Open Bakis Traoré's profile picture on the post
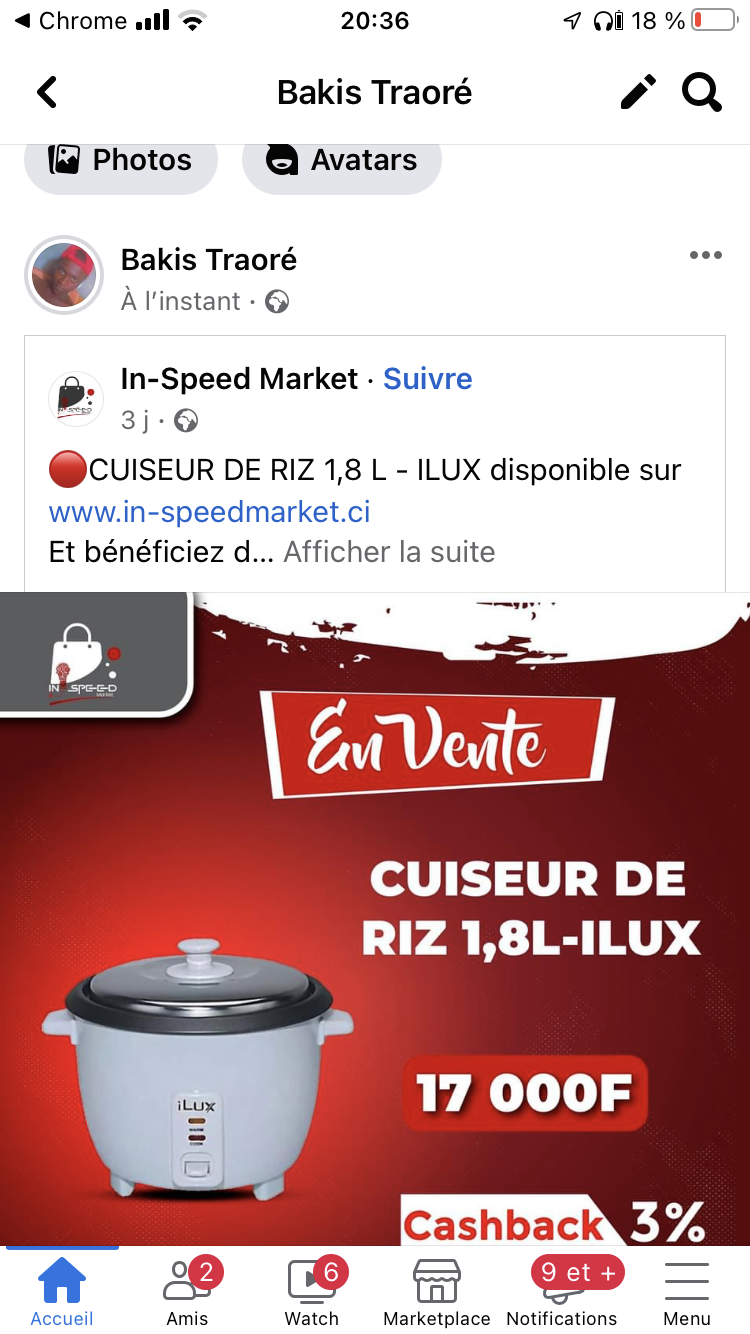This screenshot has height=1334, width=750. (x=64, y=275)
